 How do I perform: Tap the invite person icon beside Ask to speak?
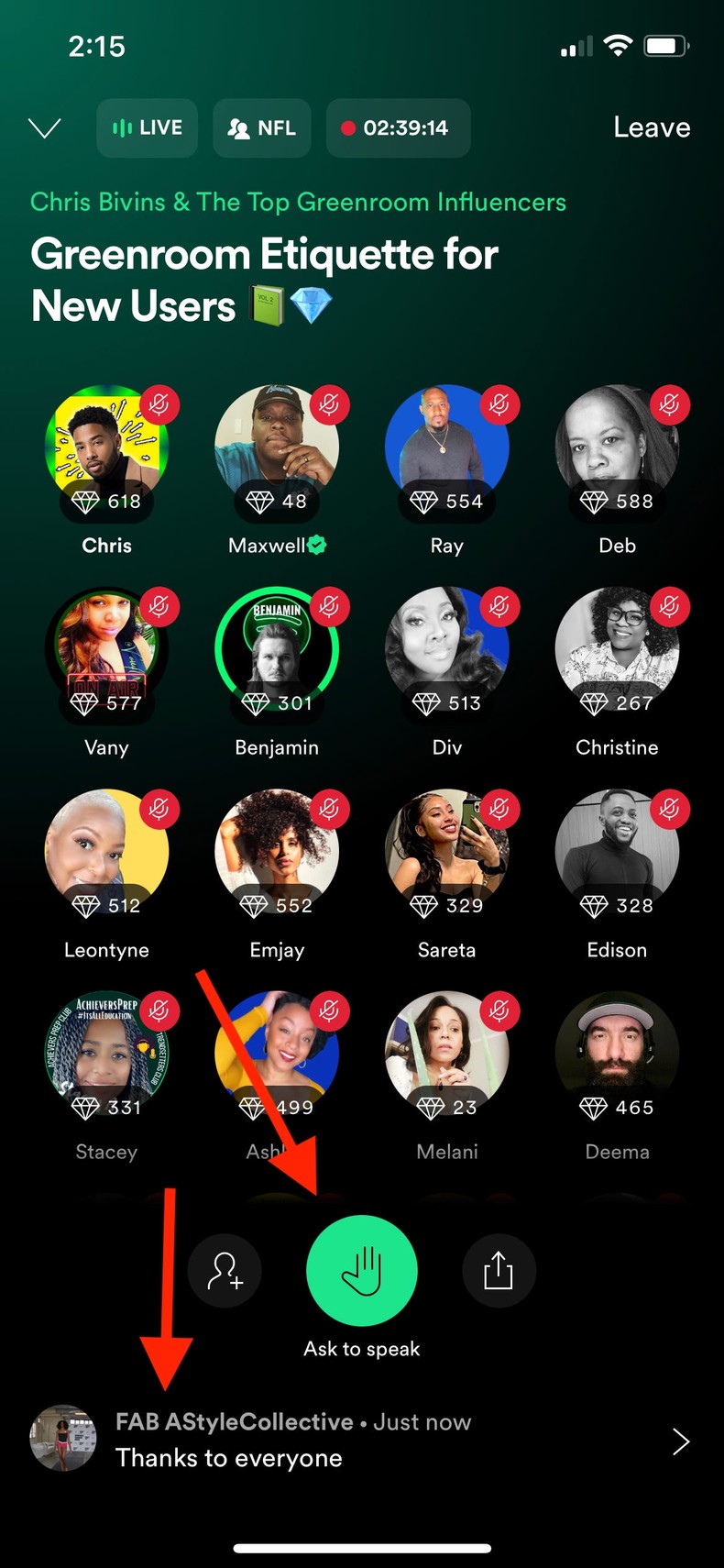[x=225, y=1270]
